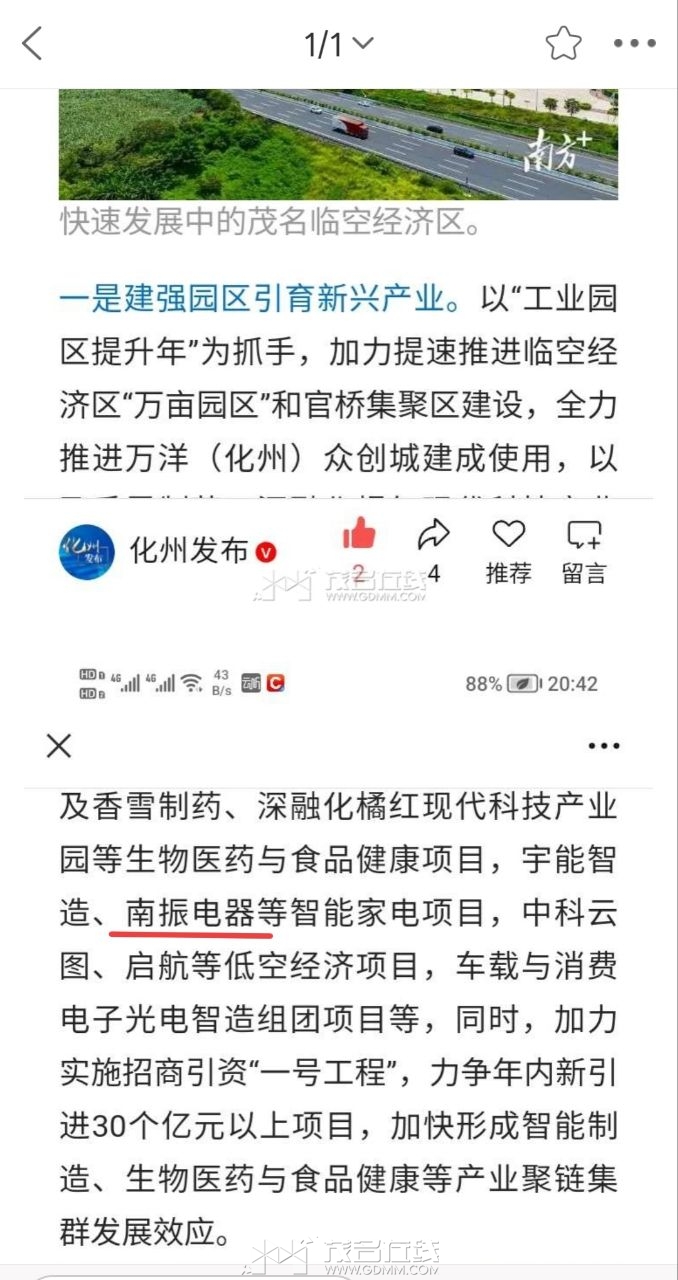Image resolution: width=678 pixels, height=1280 pixels.
Task: Favorite this picture with the star
Action: 563,43
